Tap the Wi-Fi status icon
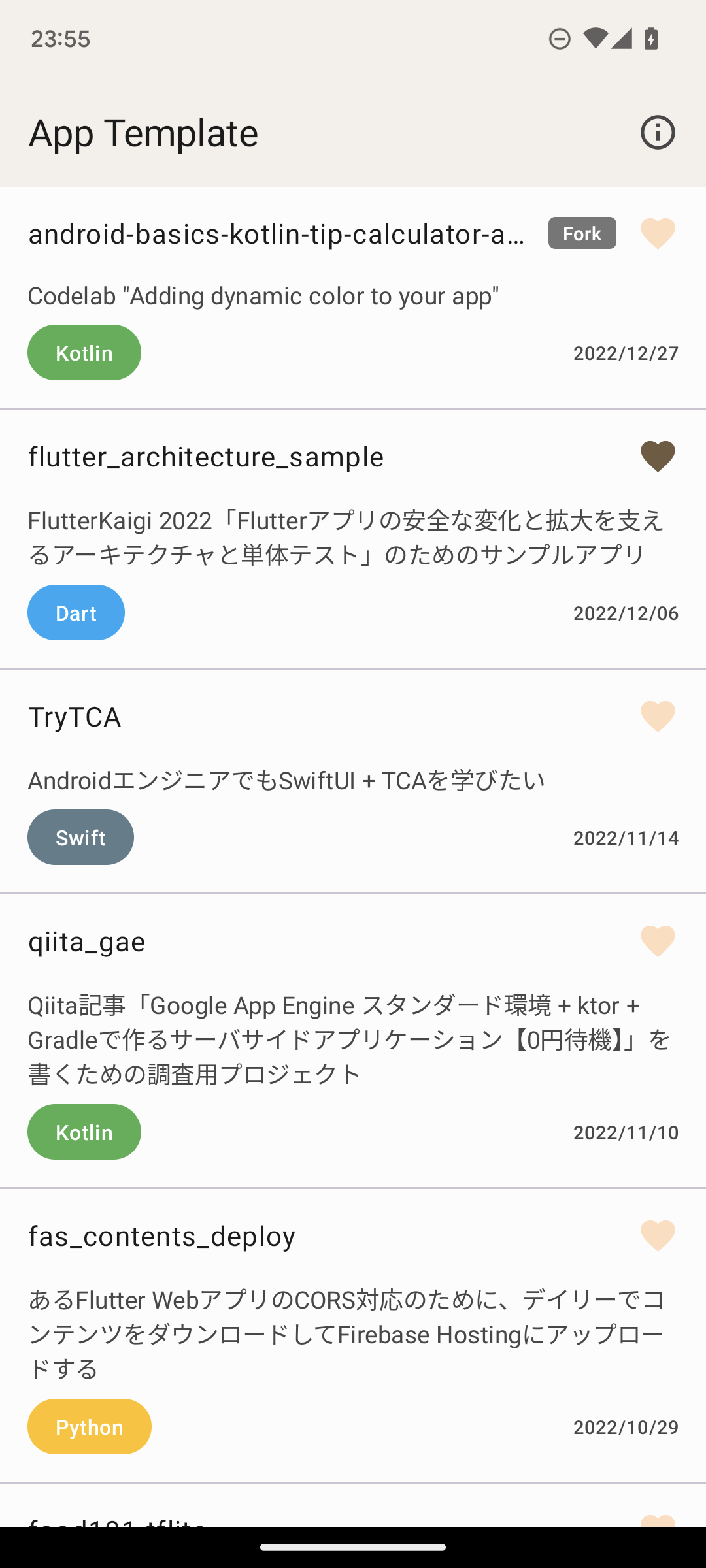The width and height of the screenshot is (706, 1568). click(x=596, y=39)
